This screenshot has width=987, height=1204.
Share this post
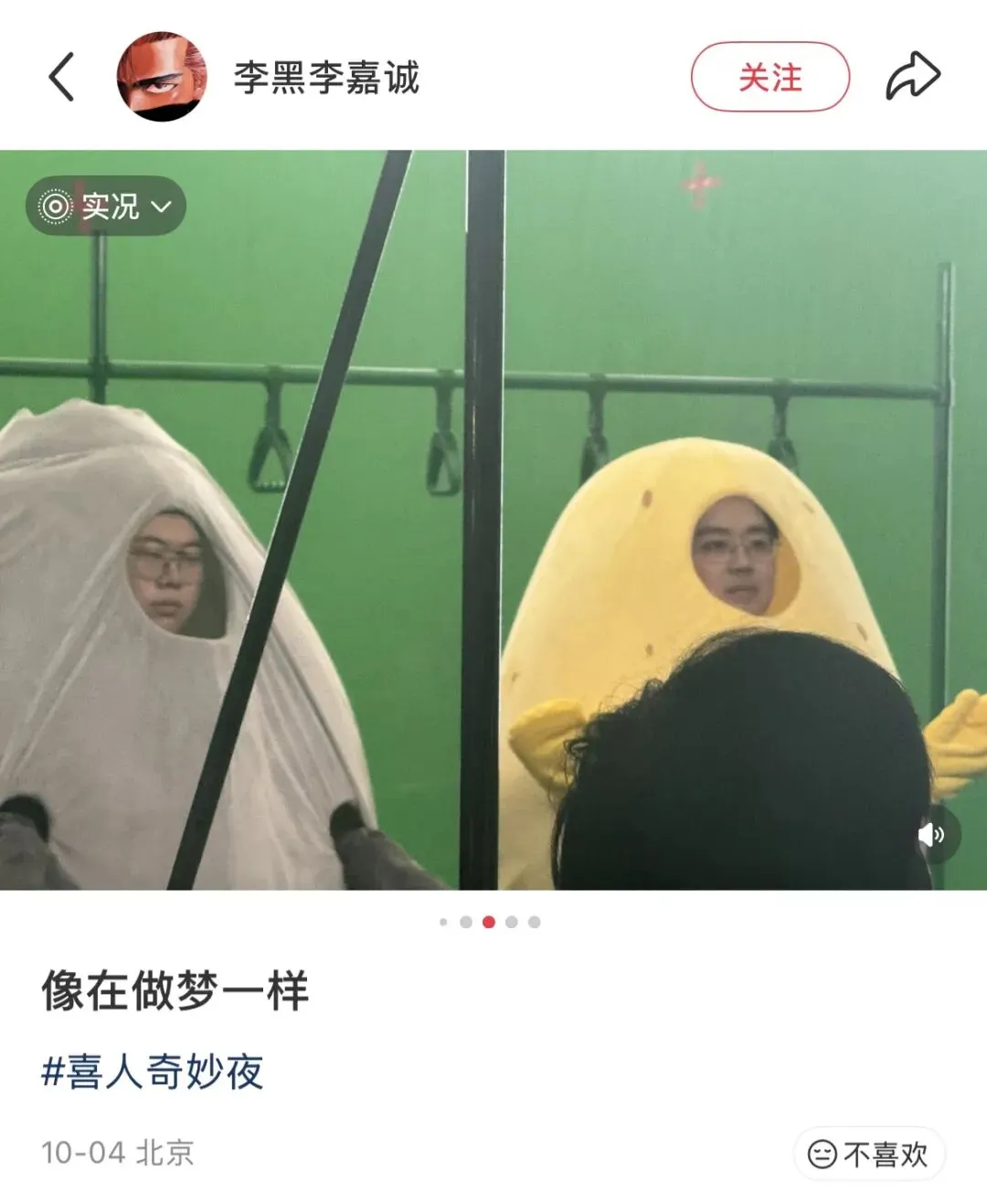pos(912,77)
